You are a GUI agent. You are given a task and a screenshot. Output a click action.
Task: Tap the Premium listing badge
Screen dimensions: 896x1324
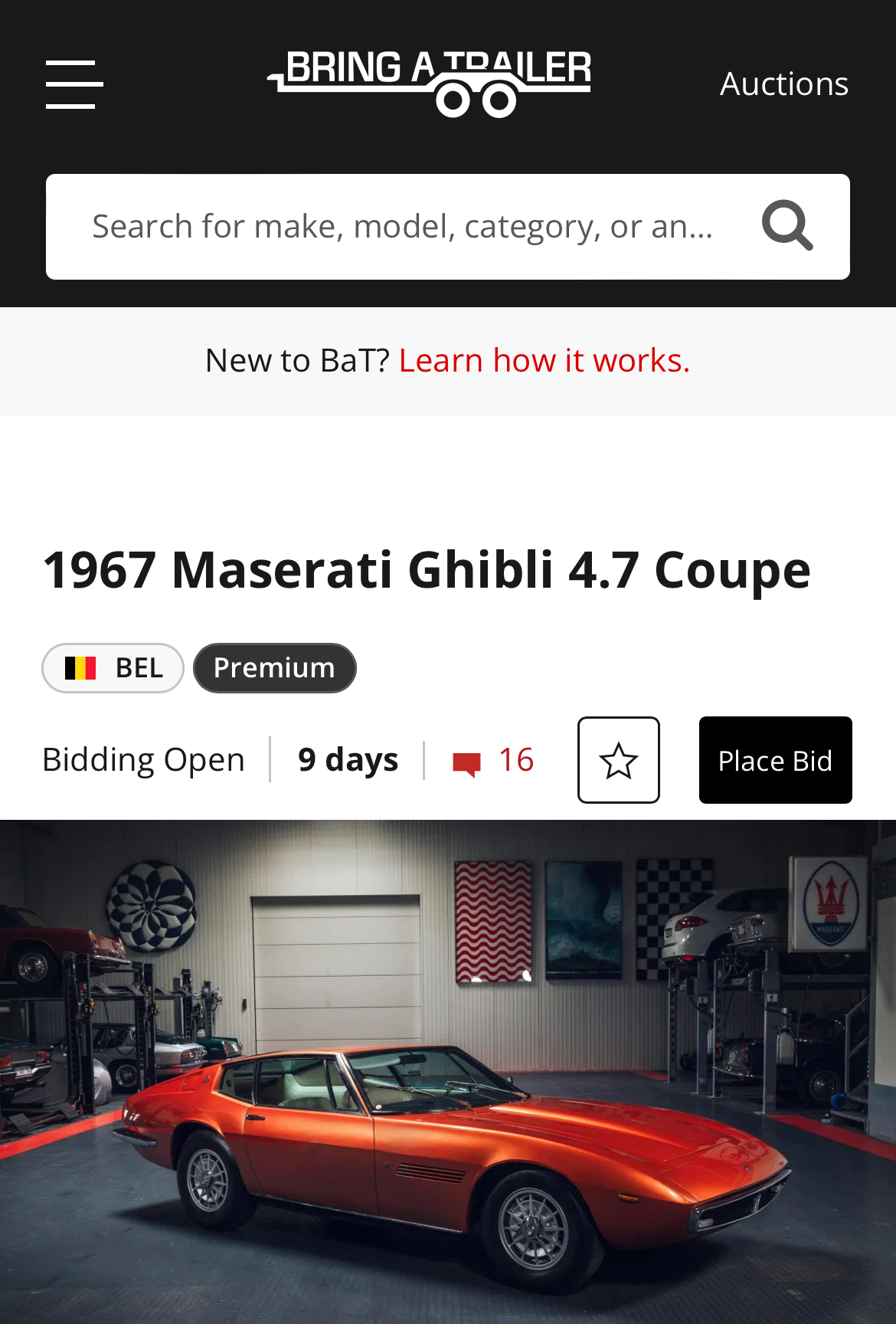[x=274, y=668]
